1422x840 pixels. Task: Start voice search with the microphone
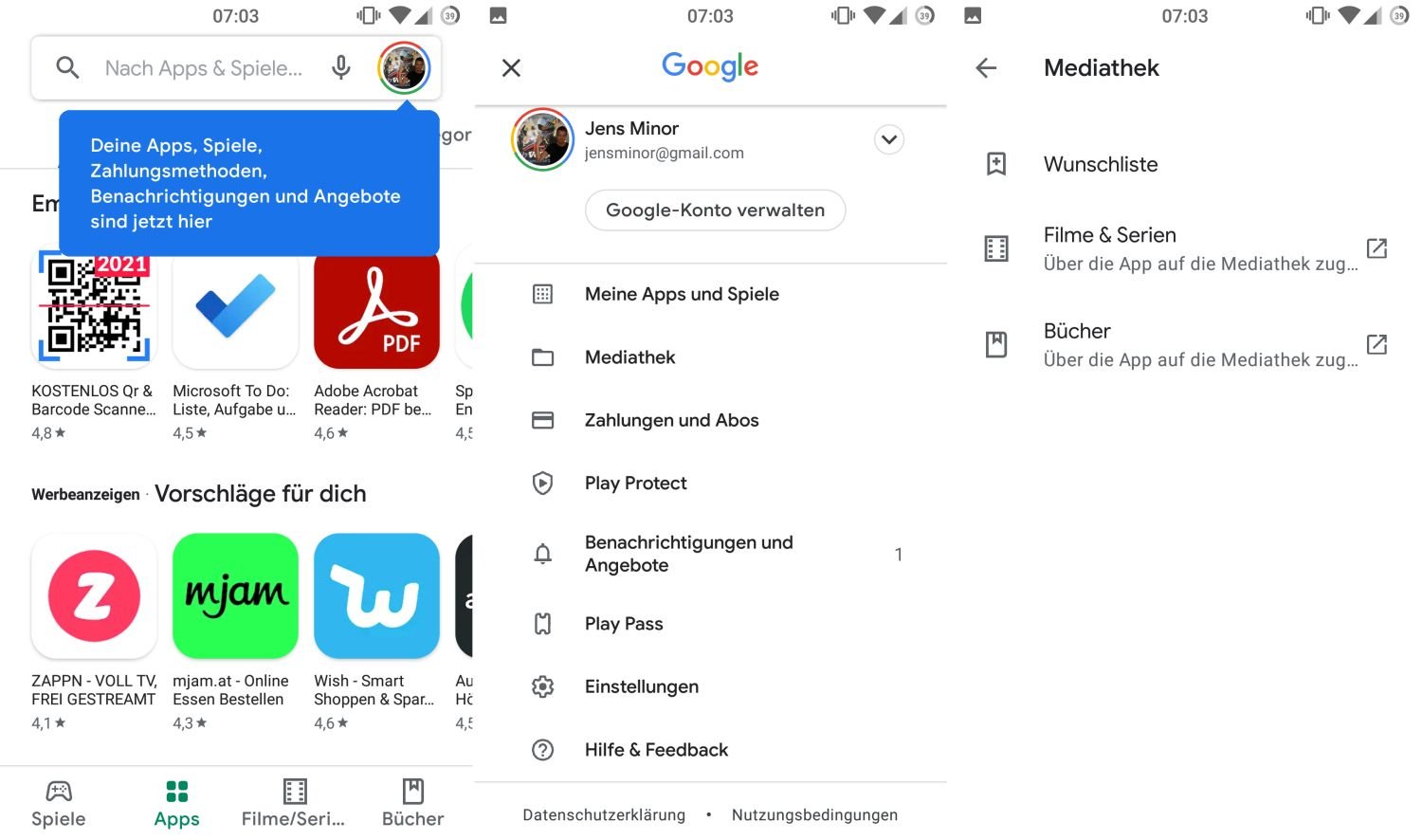(341, 68)
